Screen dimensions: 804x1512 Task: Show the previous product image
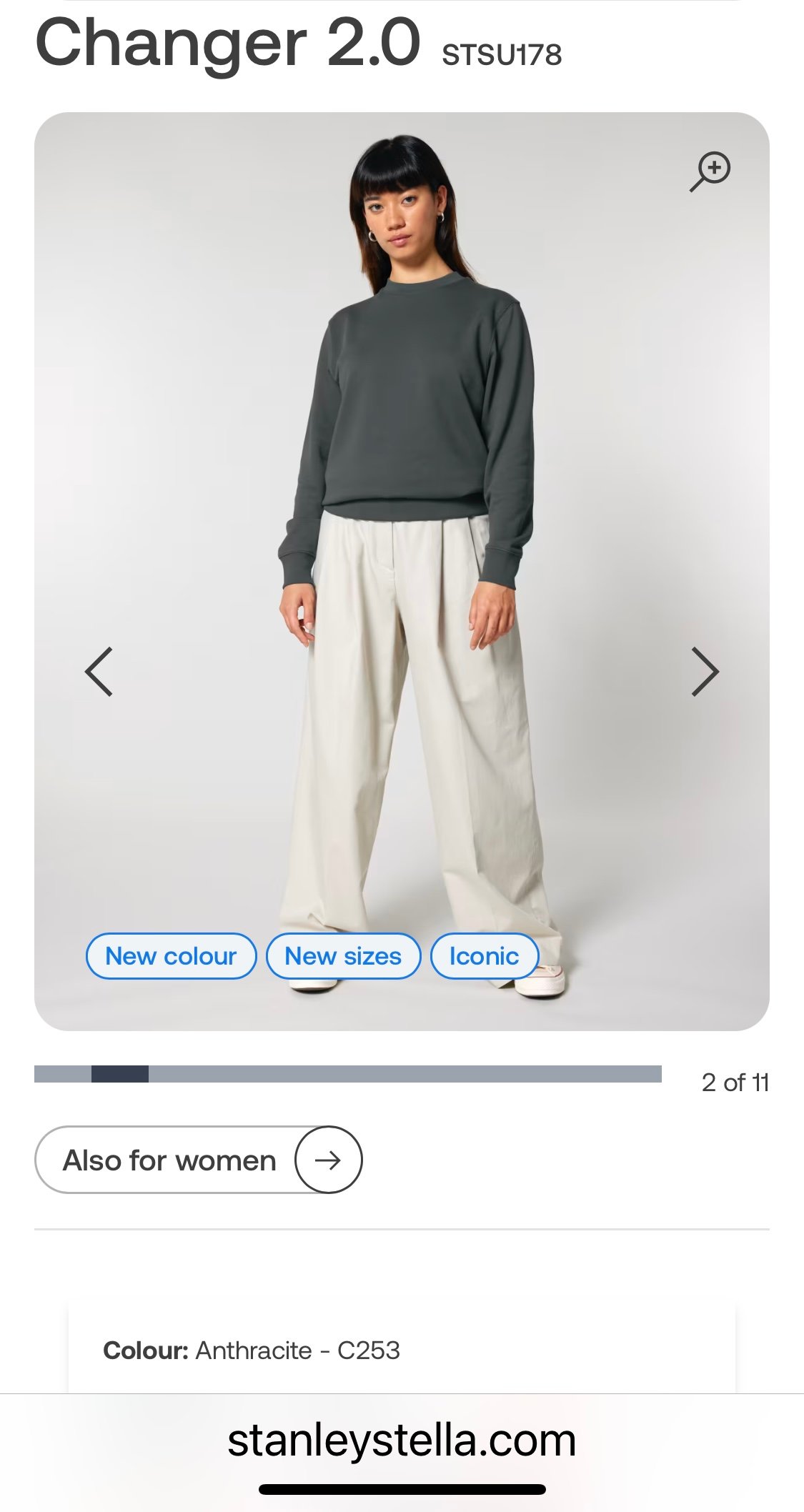(x=99, y=672)
